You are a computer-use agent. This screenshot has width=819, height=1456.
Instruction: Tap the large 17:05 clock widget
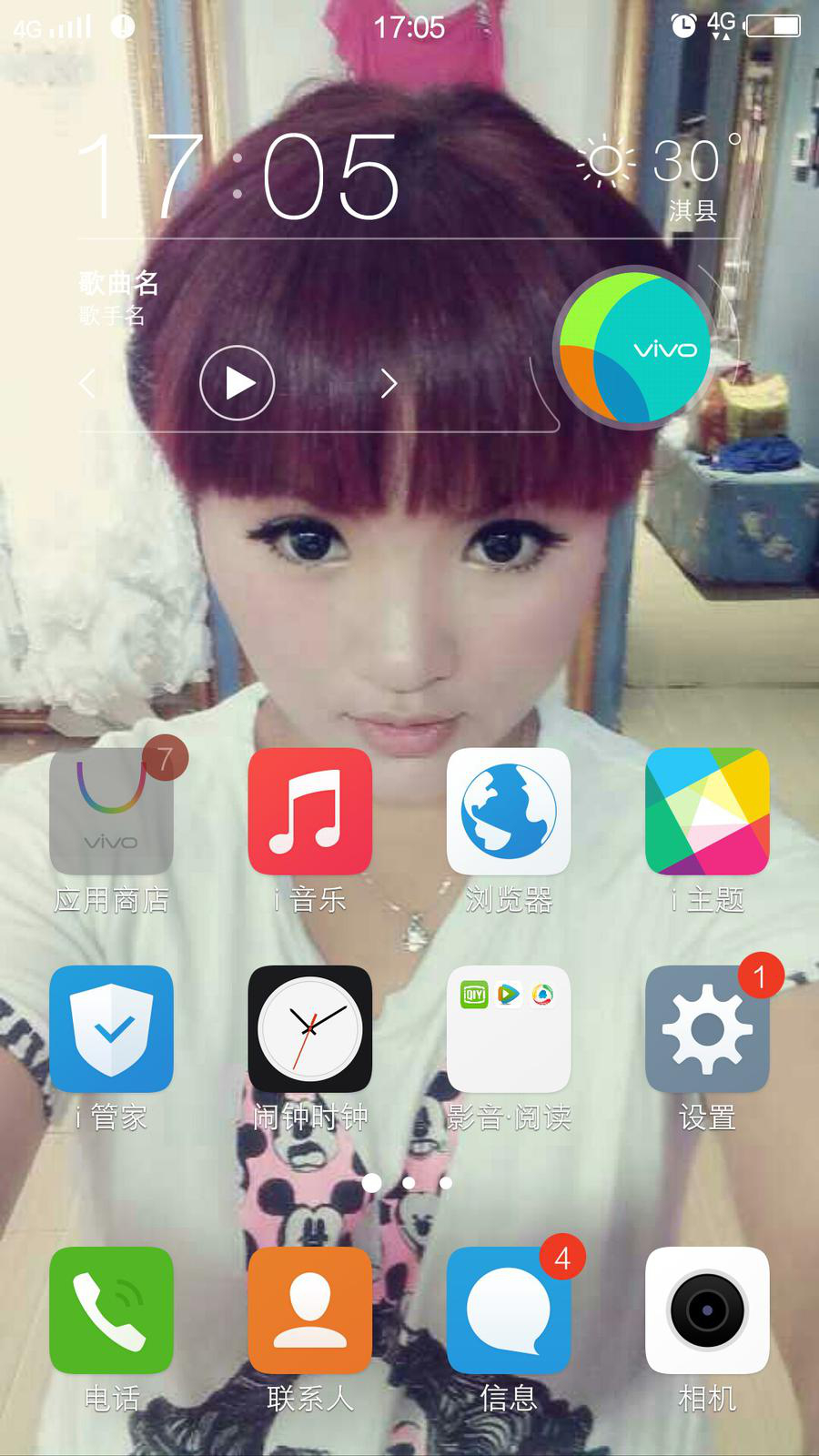click(x=238, y=177)
